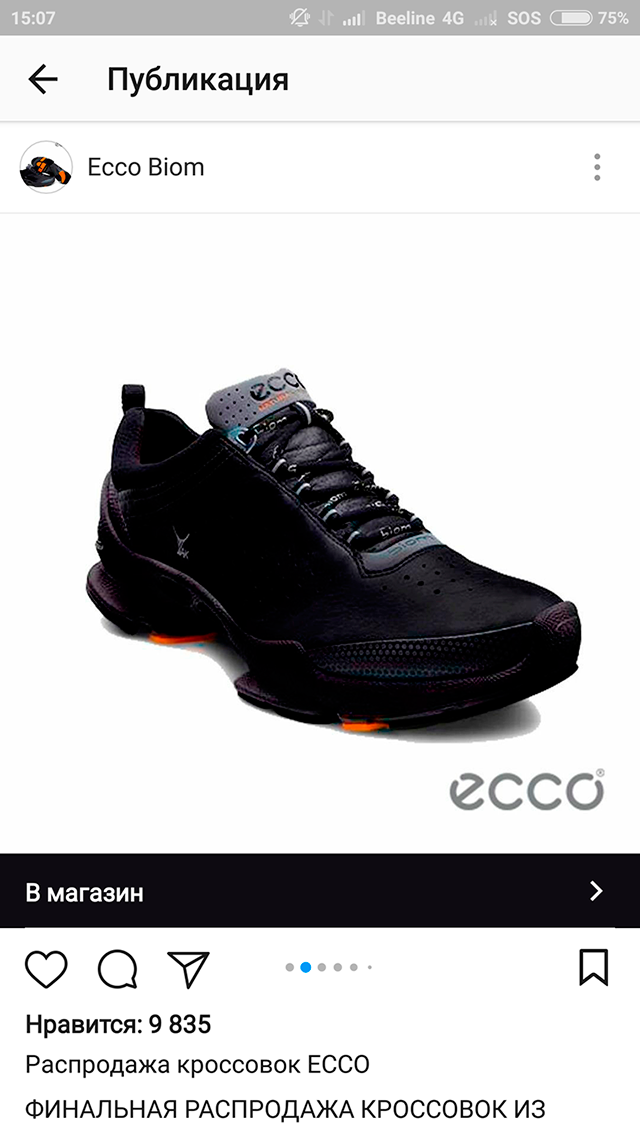Open Ecco Biom profile avatar
Viewport: 640px width, 1138px height.
tap(46, 167)
